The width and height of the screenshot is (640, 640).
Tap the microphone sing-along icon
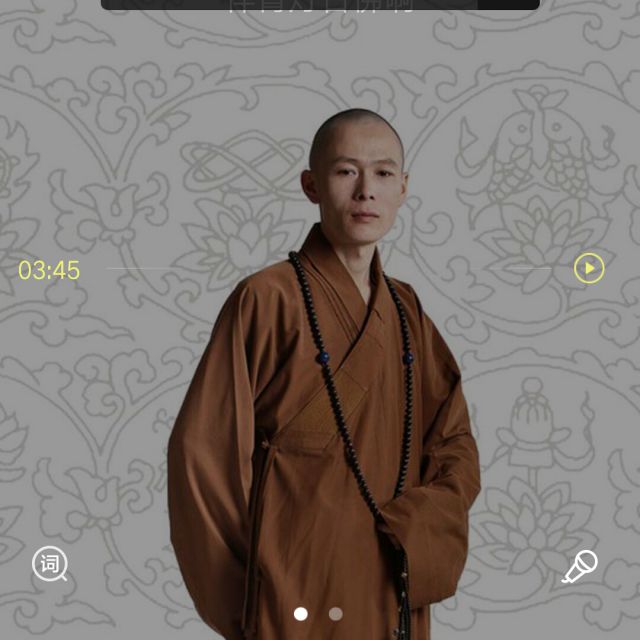coord(579,567)
